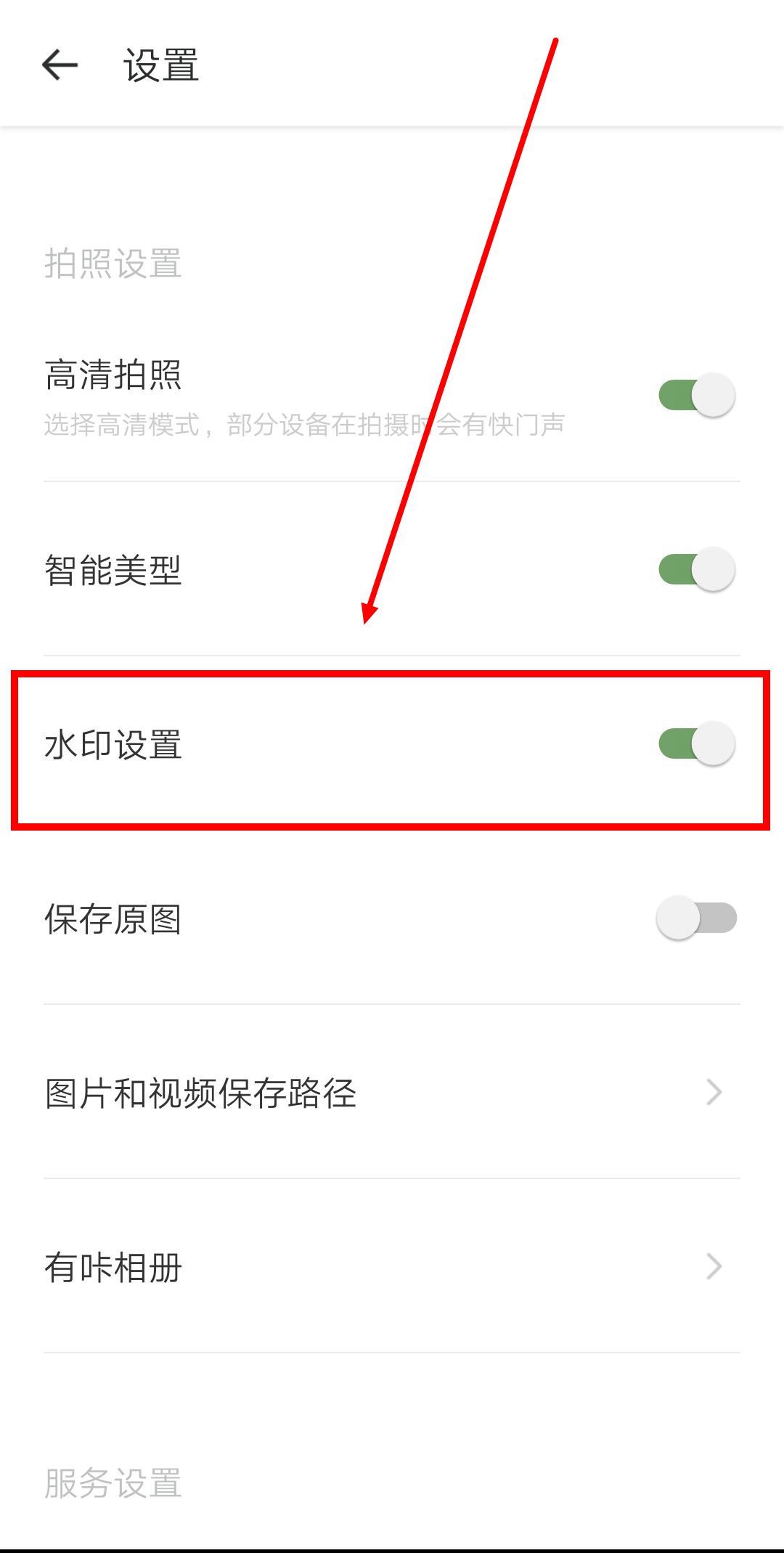
Task: Select the 设置 page title
Action: tap(158, 65)
